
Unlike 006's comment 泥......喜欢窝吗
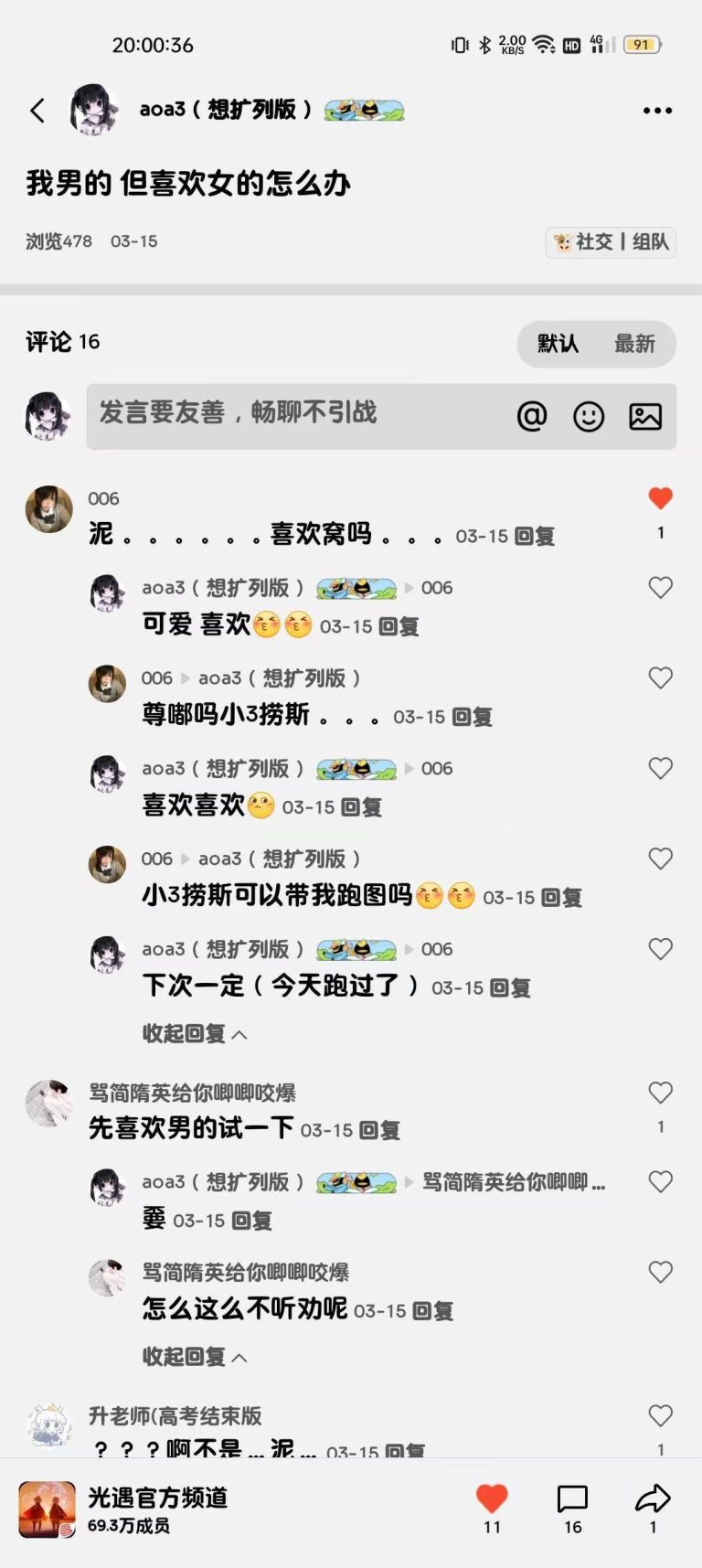click(x=660, y=498)
